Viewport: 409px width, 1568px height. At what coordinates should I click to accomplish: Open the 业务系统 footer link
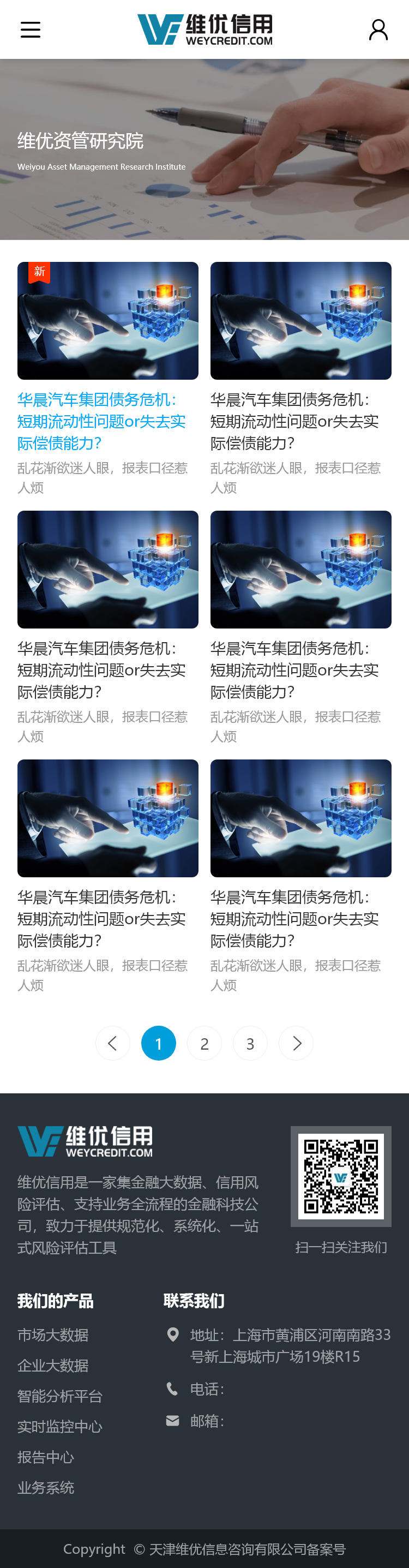point(46,1487)
